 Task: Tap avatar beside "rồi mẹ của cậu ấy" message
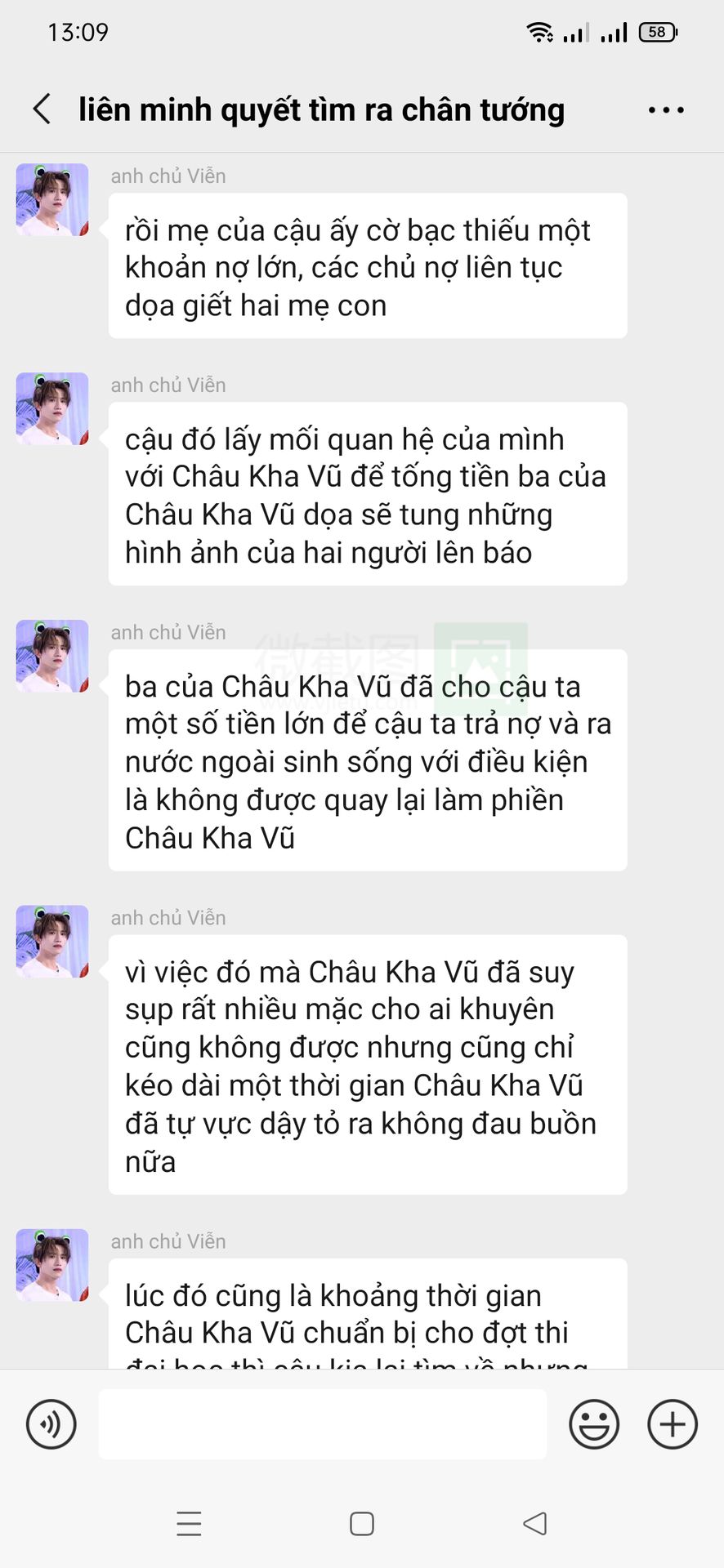52,200
